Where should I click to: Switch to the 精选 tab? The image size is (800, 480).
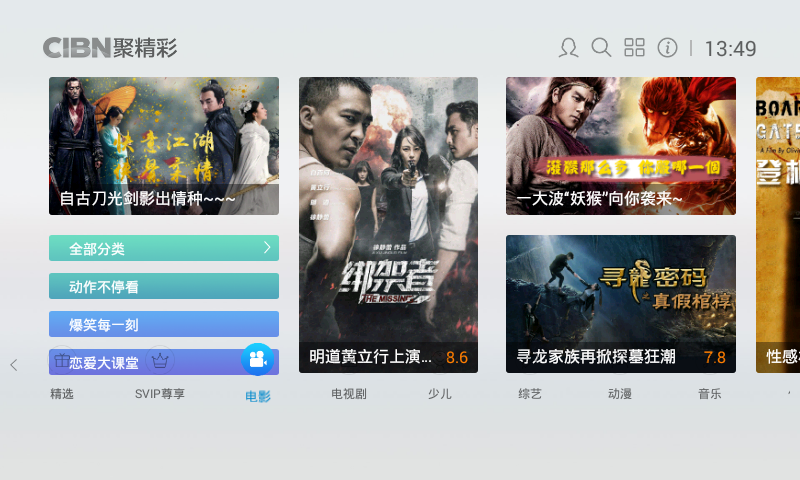pos(62,394)
